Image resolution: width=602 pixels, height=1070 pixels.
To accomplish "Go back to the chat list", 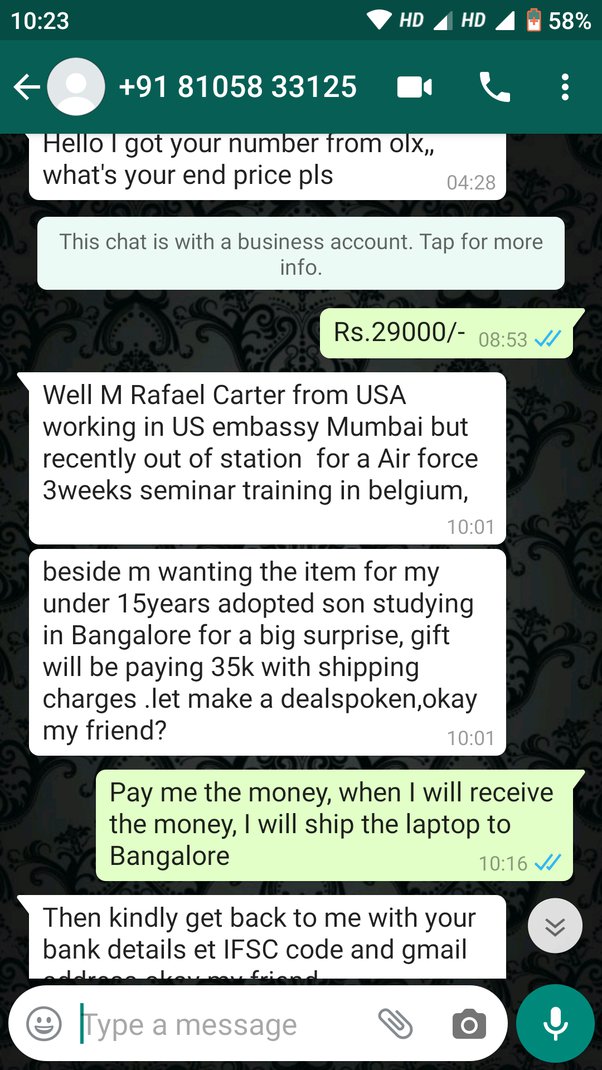I will click(26, 87).
